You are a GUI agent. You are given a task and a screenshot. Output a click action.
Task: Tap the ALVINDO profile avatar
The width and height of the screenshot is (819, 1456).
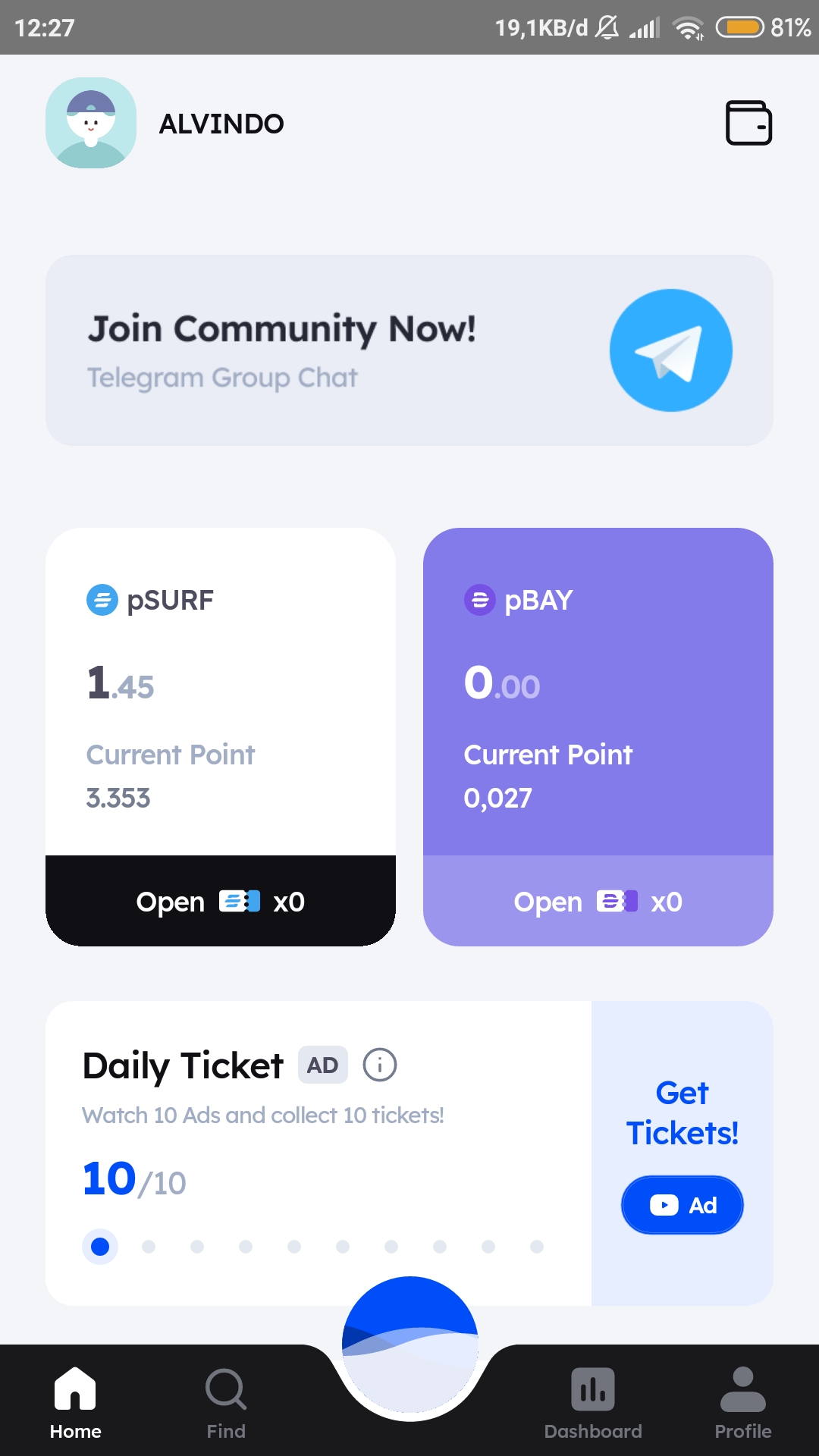coord(91,123)
